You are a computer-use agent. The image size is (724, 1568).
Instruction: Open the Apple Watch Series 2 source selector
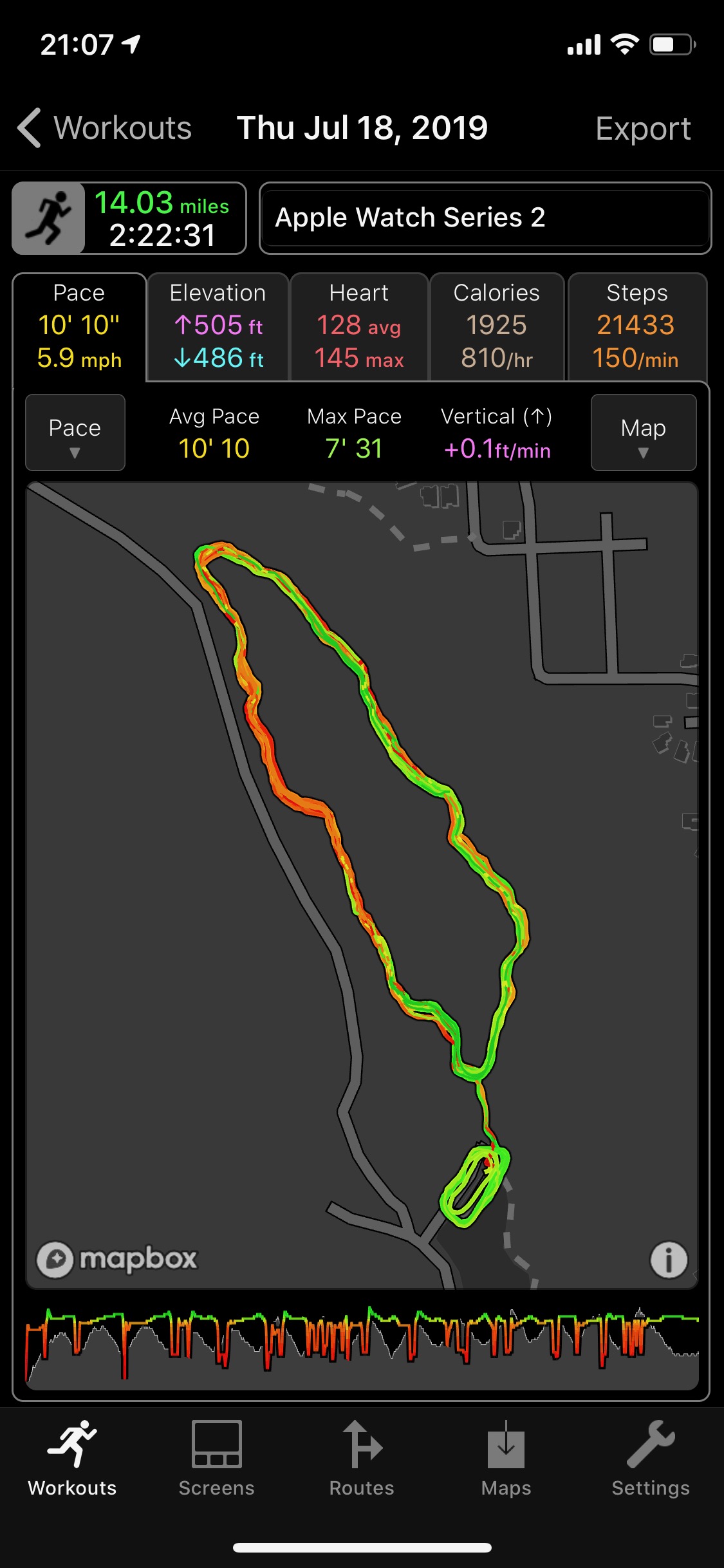click(485, 218)
